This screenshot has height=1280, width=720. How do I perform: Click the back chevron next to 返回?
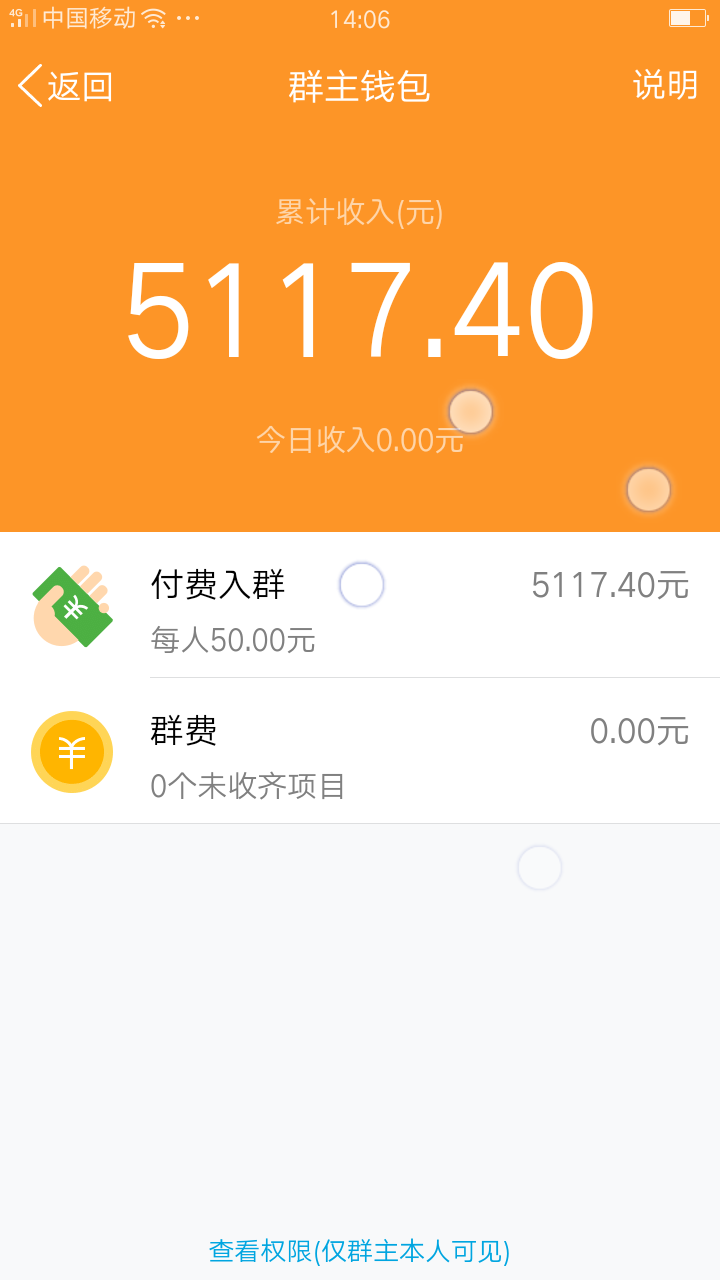(30, 87)
